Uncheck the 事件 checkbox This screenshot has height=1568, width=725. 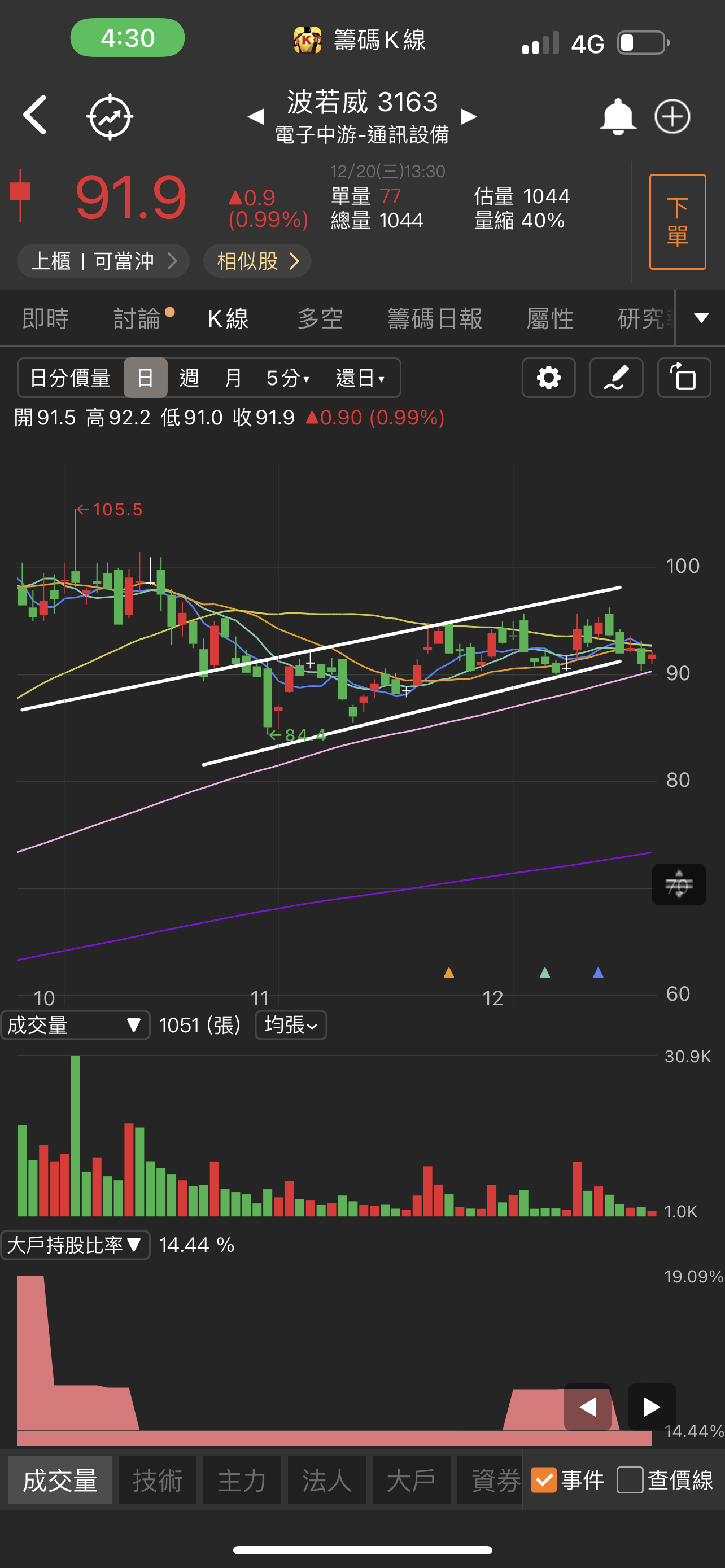click(544, 1480)
